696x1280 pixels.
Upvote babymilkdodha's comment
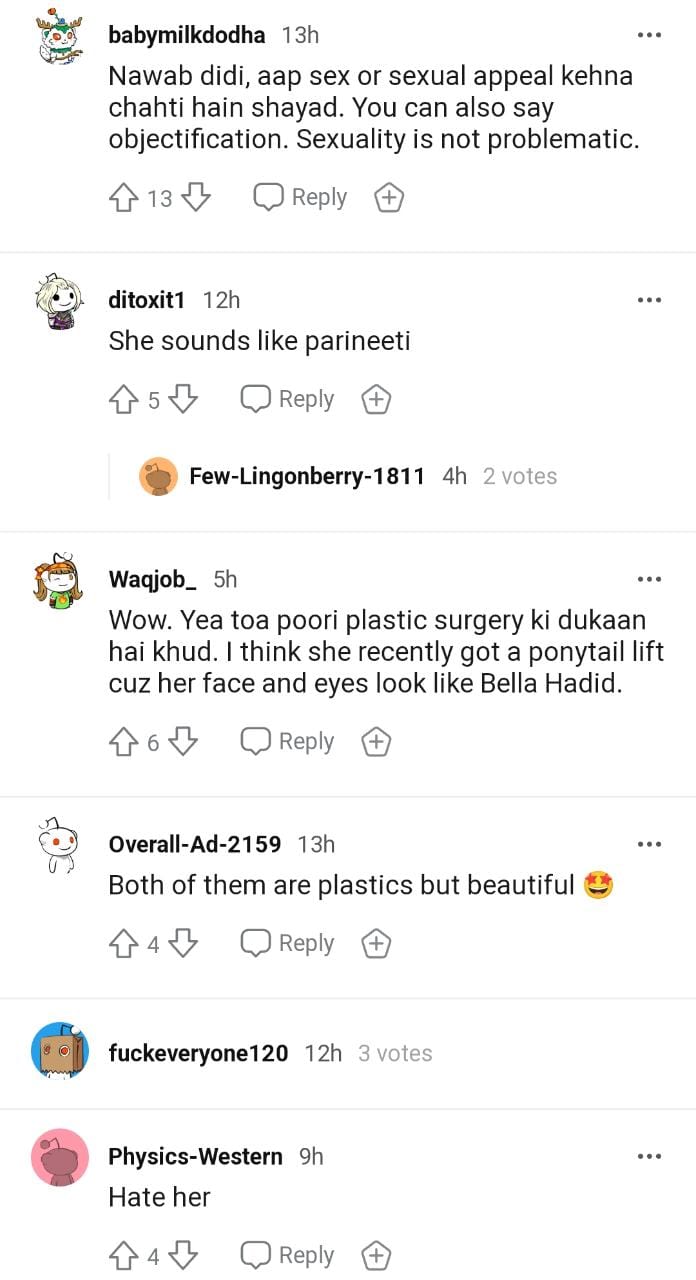click(x=122, y=198)
